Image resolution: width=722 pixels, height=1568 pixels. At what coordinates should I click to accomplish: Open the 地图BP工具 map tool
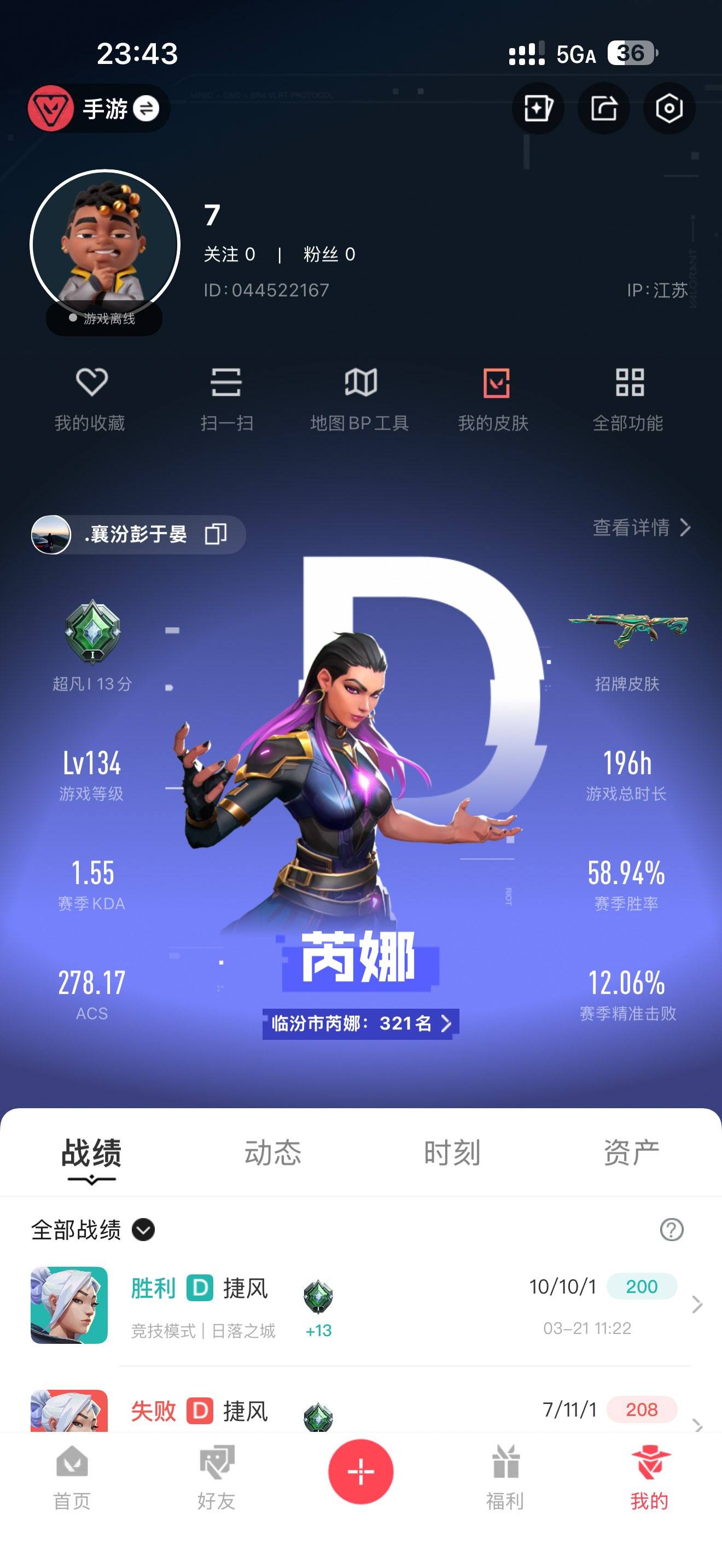360,399
